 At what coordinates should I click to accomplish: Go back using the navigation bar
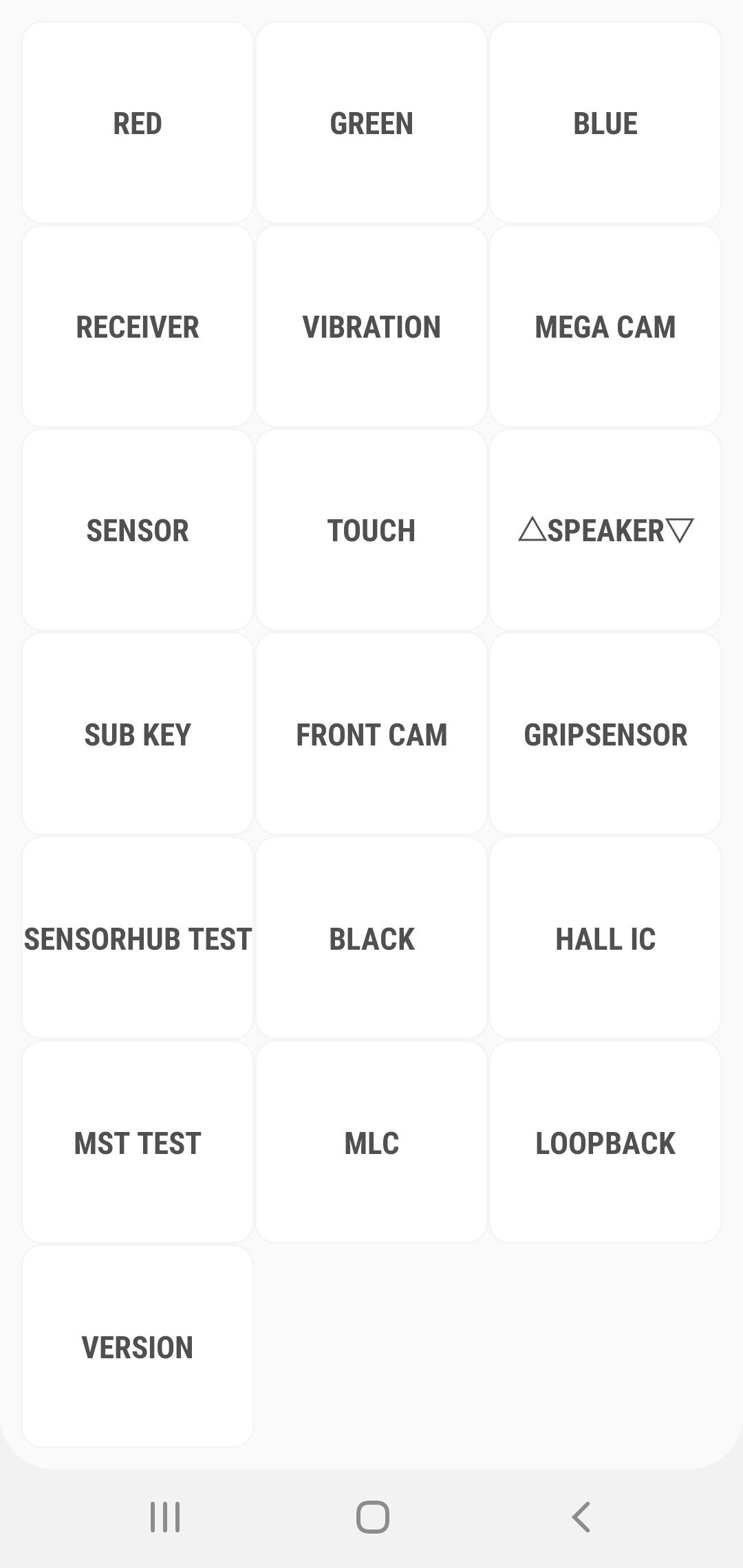pos(581,1517)
